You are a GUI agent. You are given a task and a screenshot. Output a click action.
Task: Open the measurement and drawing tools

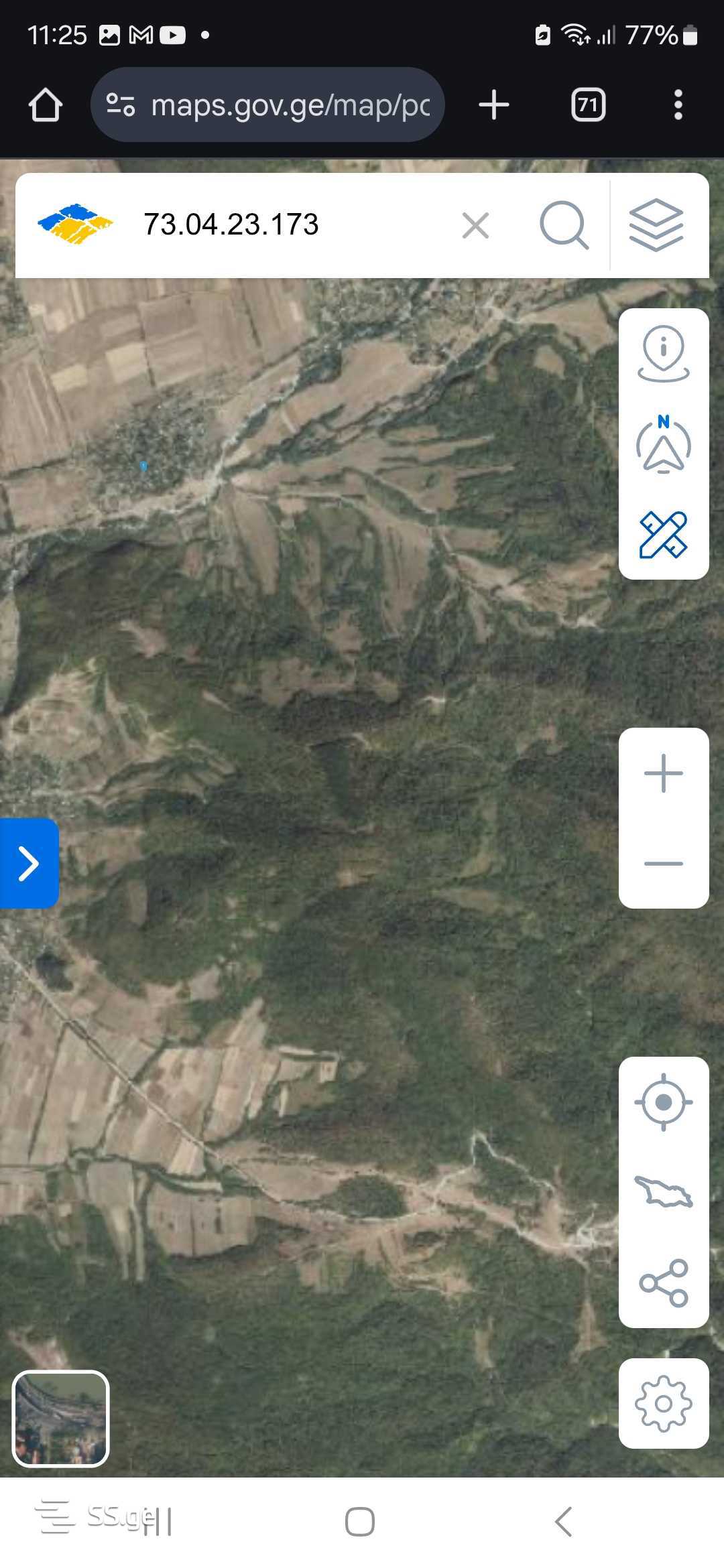pyautogui.click(x=663, y=535)
